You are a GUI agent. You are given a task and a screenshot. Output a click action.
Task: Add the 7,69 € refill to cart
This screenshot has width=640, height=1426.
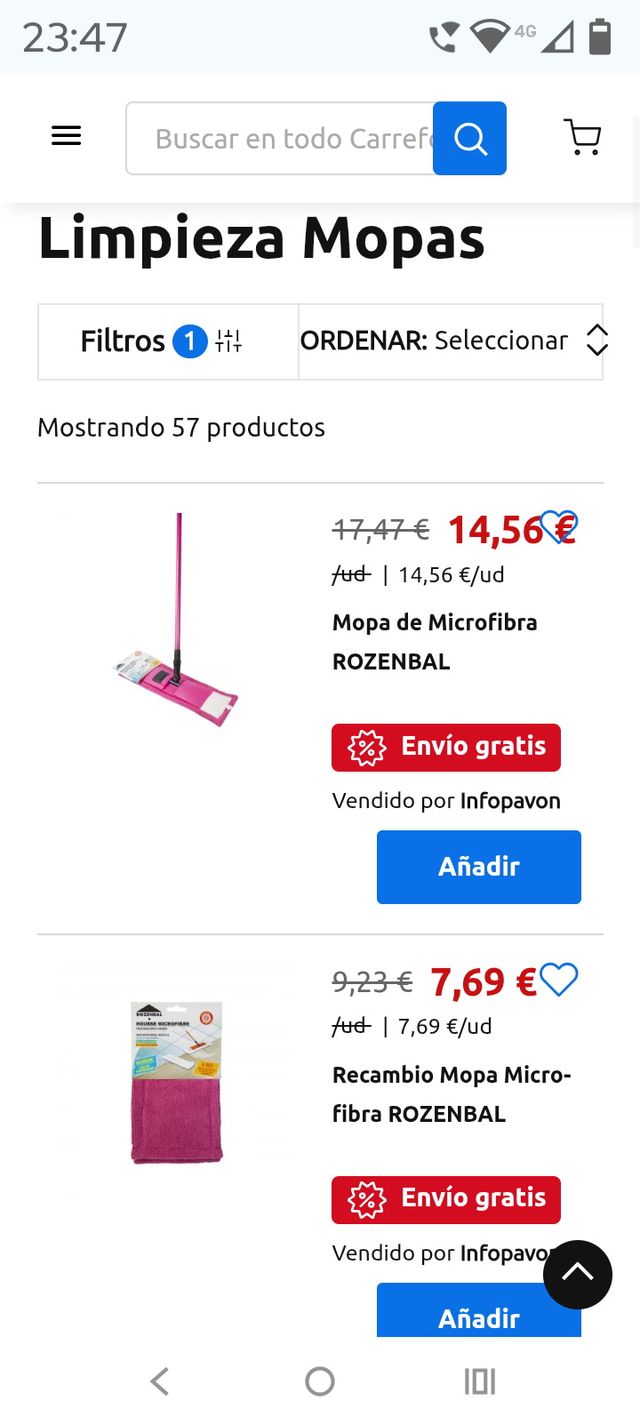(478, 1314)
